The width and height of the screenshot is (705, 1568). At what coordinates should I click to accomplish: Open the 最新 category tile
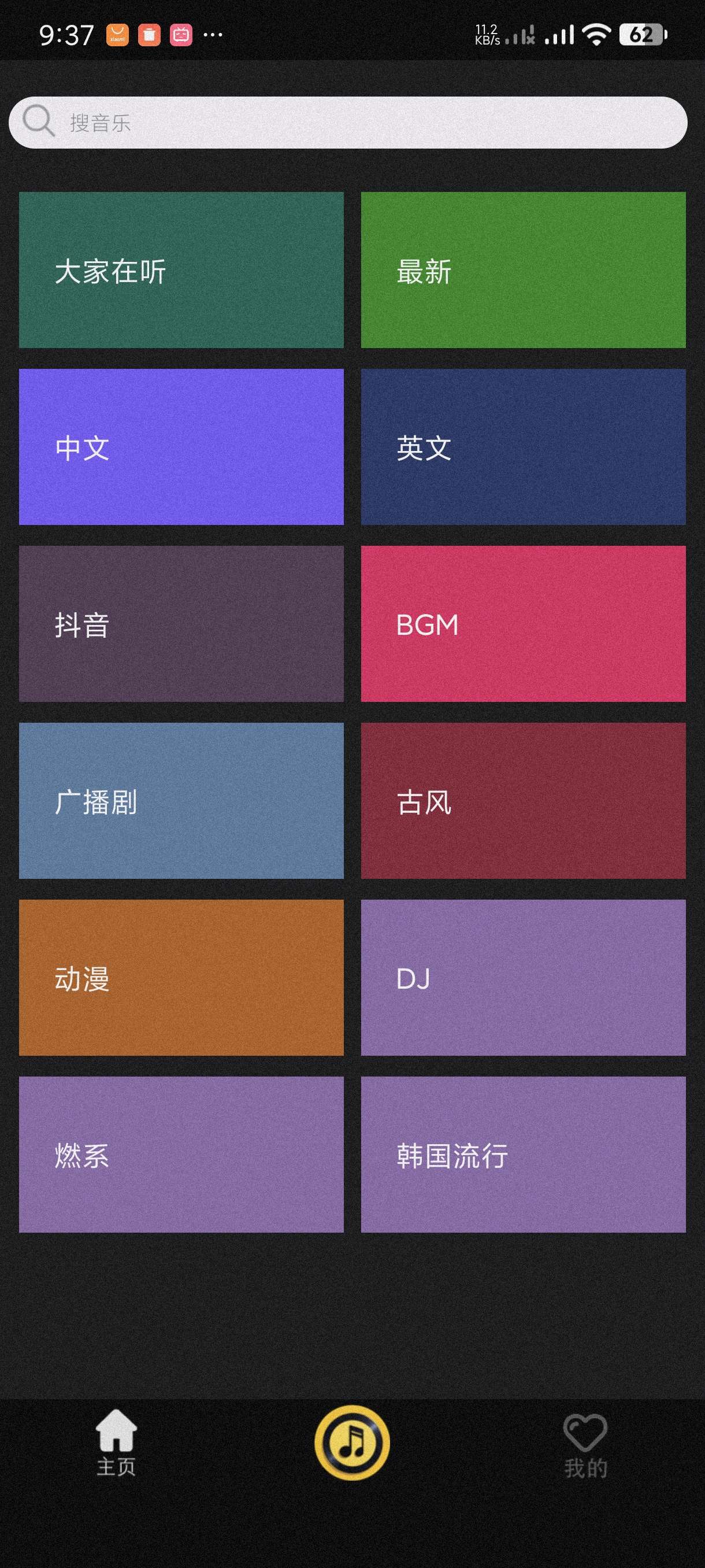point(523,270)
